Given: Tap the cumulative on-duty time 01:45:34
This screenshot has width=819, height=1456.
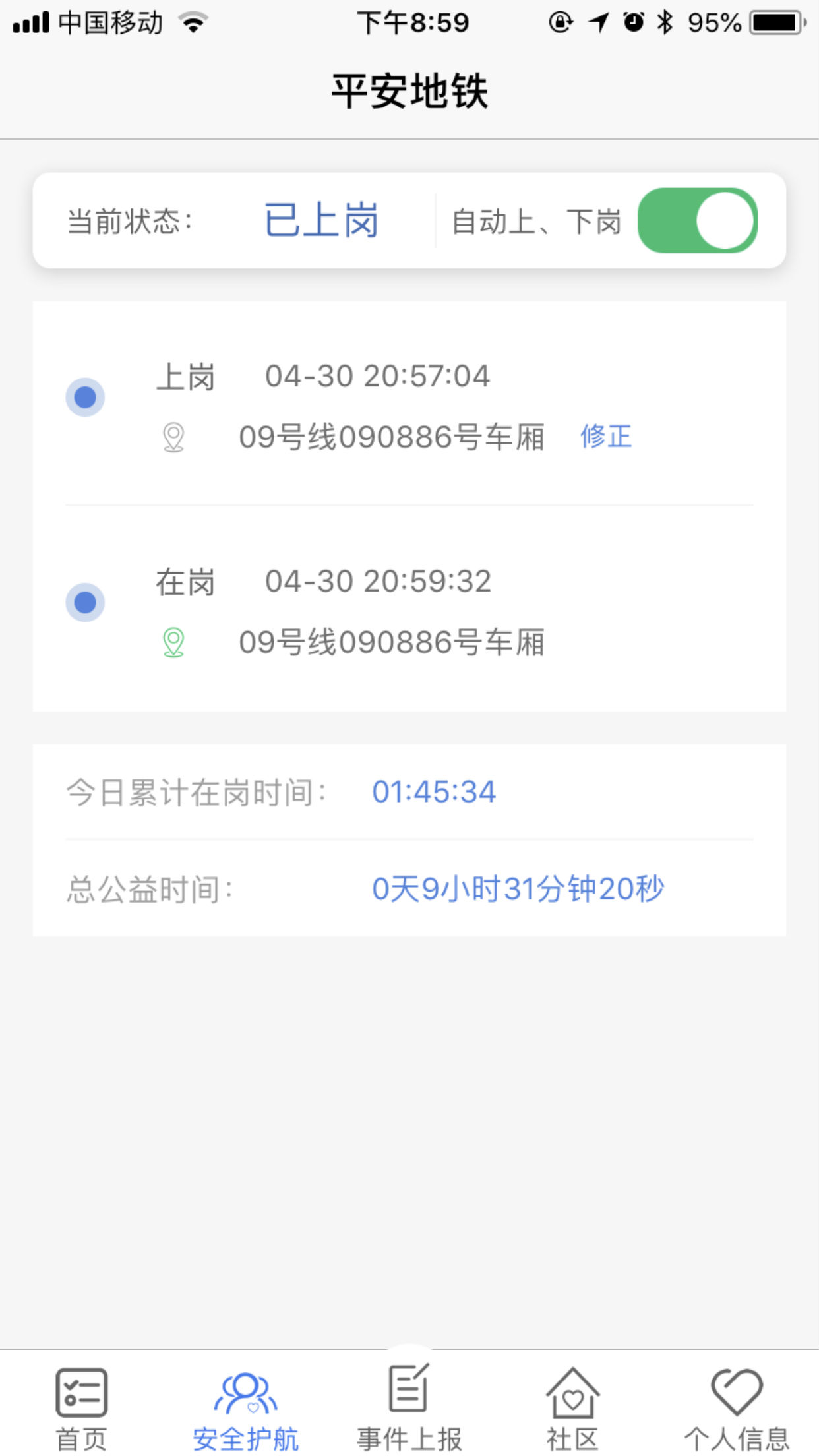Looking at the screenshot, I should pos(433,791).
